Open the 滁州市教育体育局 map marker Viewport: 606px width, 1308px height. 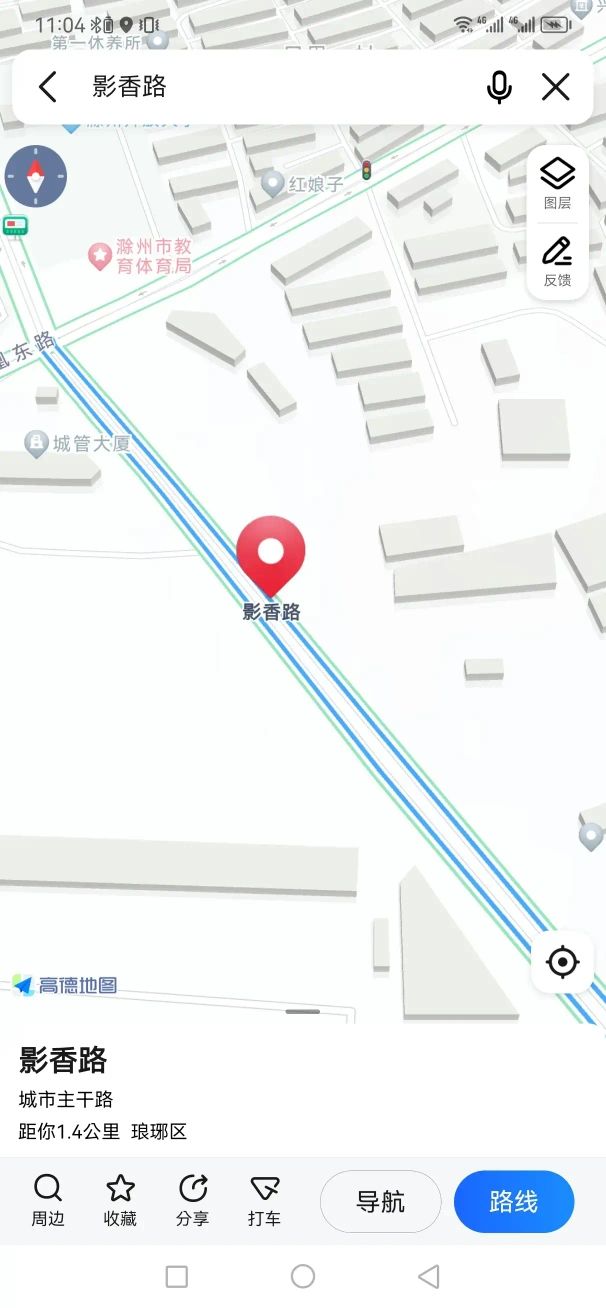coord(140,256)
